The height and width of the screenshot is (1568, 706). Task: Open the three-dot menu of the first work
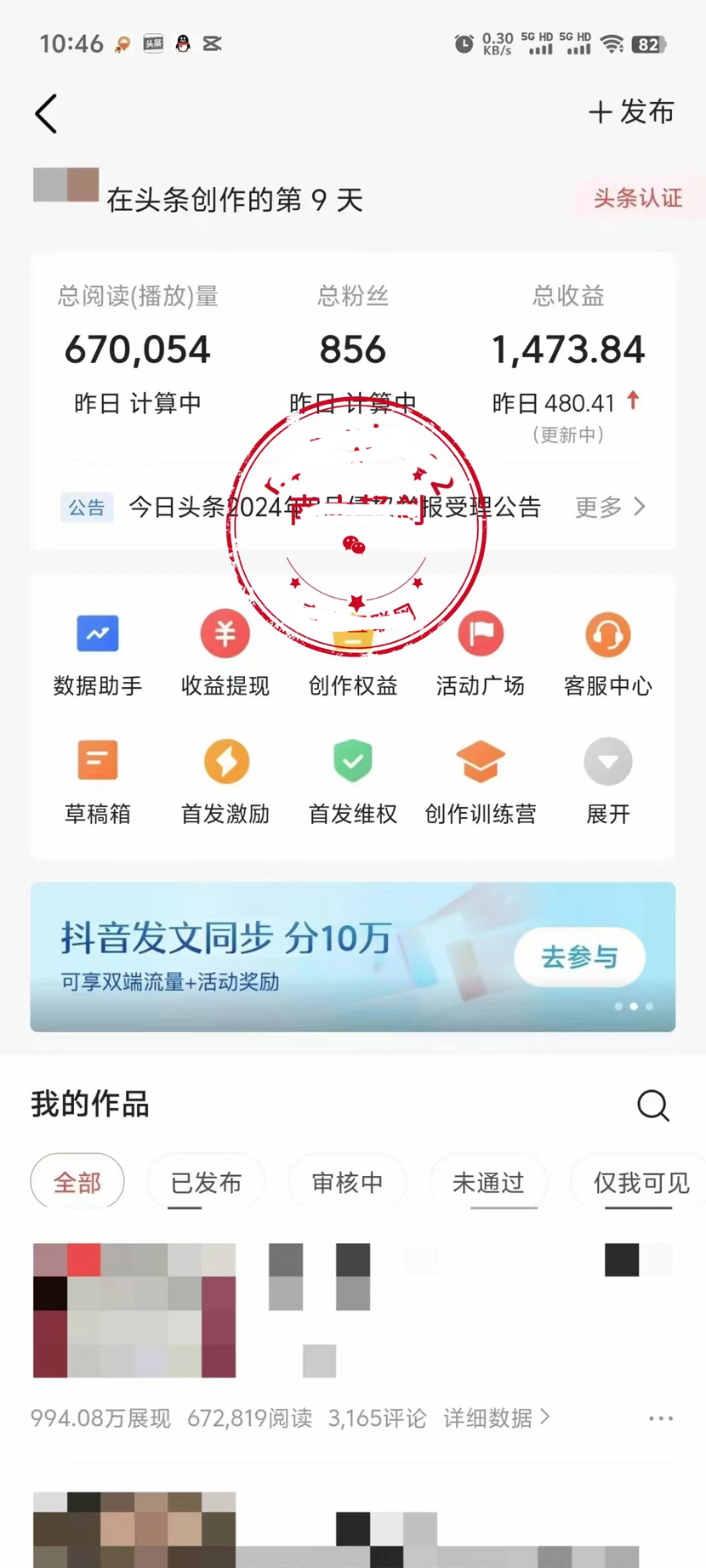click(x=661, y=1418)
